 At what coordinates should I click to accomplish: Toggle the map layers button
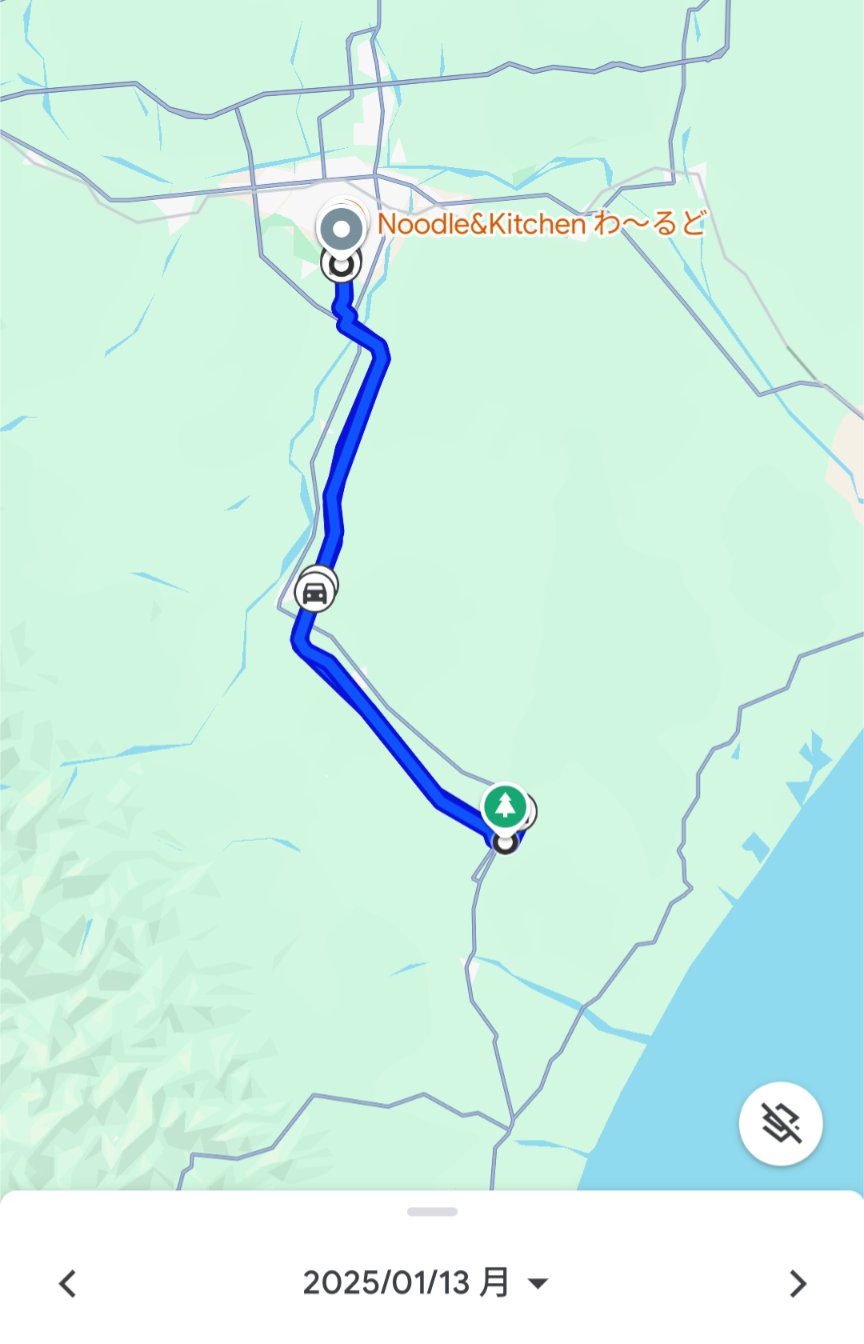[781, 1124]
